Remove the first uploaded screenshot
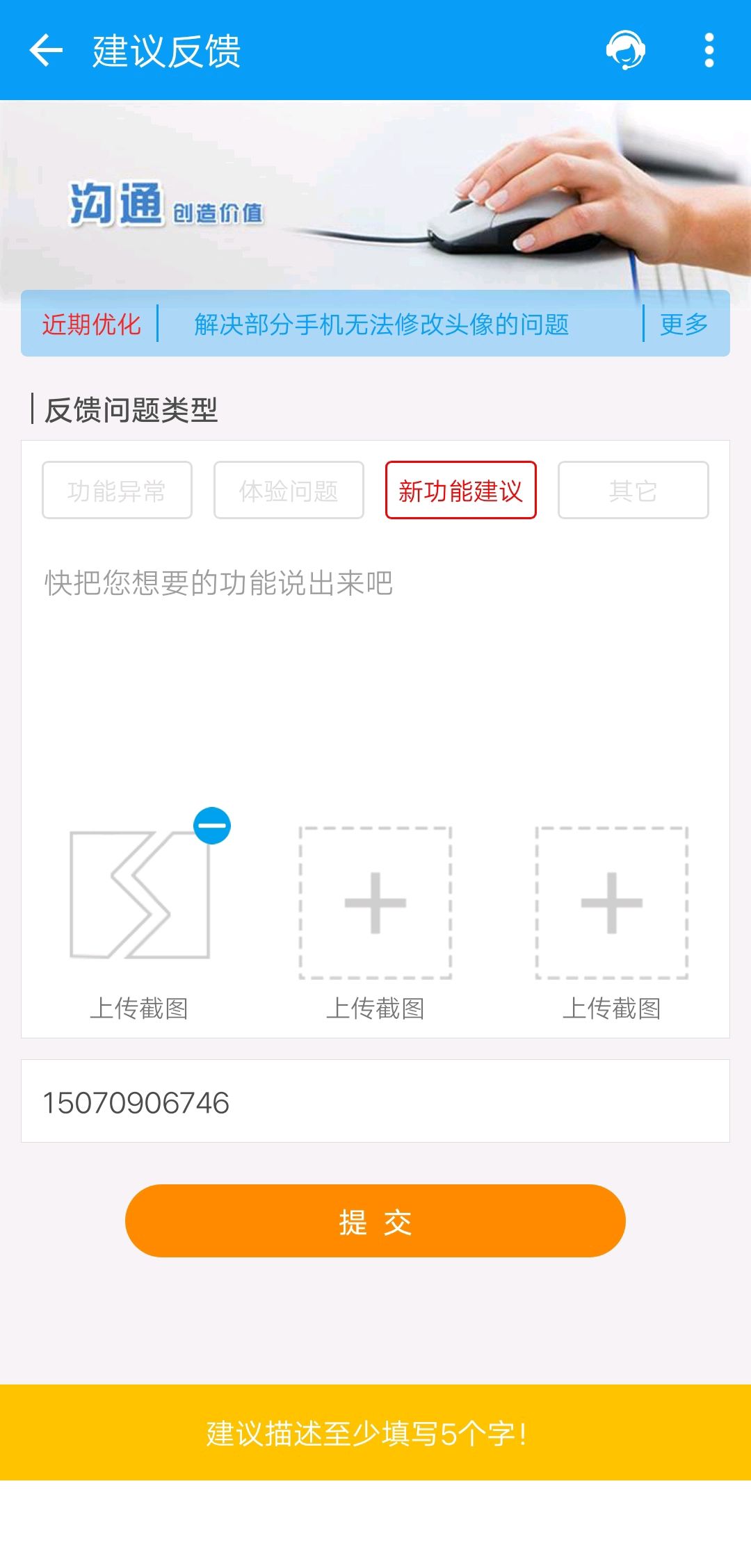Image resolution: width=751 pixels, height=1568 pixels. click(212, 826)
